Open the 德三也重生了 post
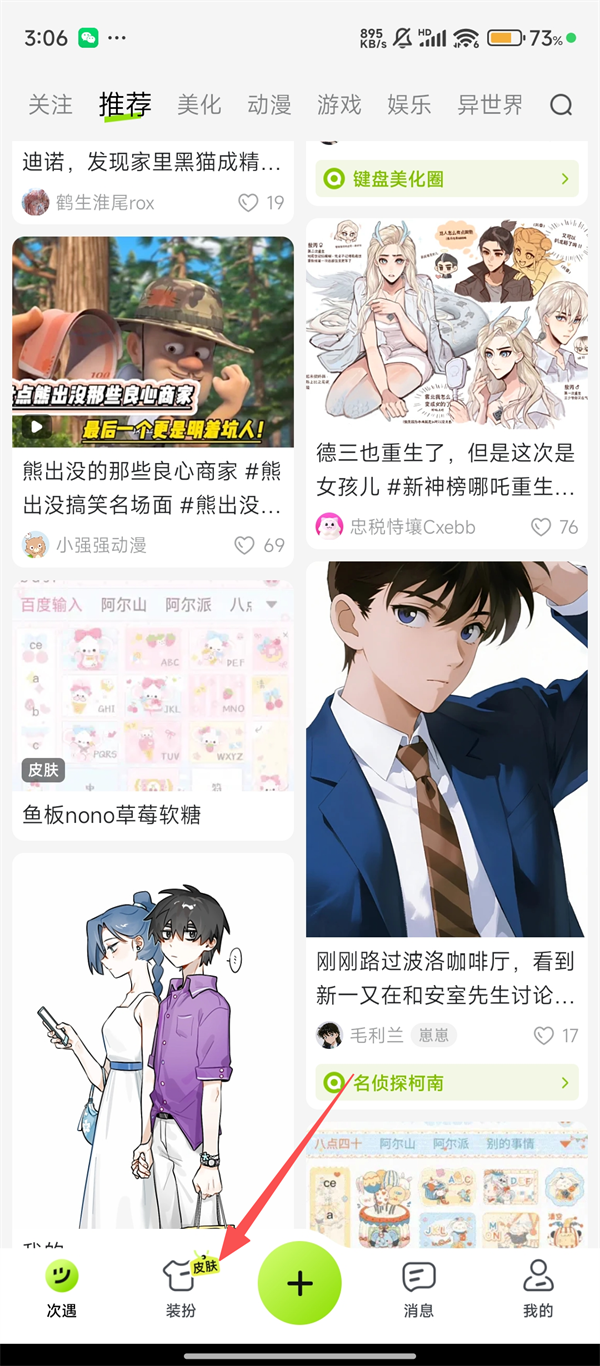This screenshot has width=600, height=1366. tap(446, 470)
